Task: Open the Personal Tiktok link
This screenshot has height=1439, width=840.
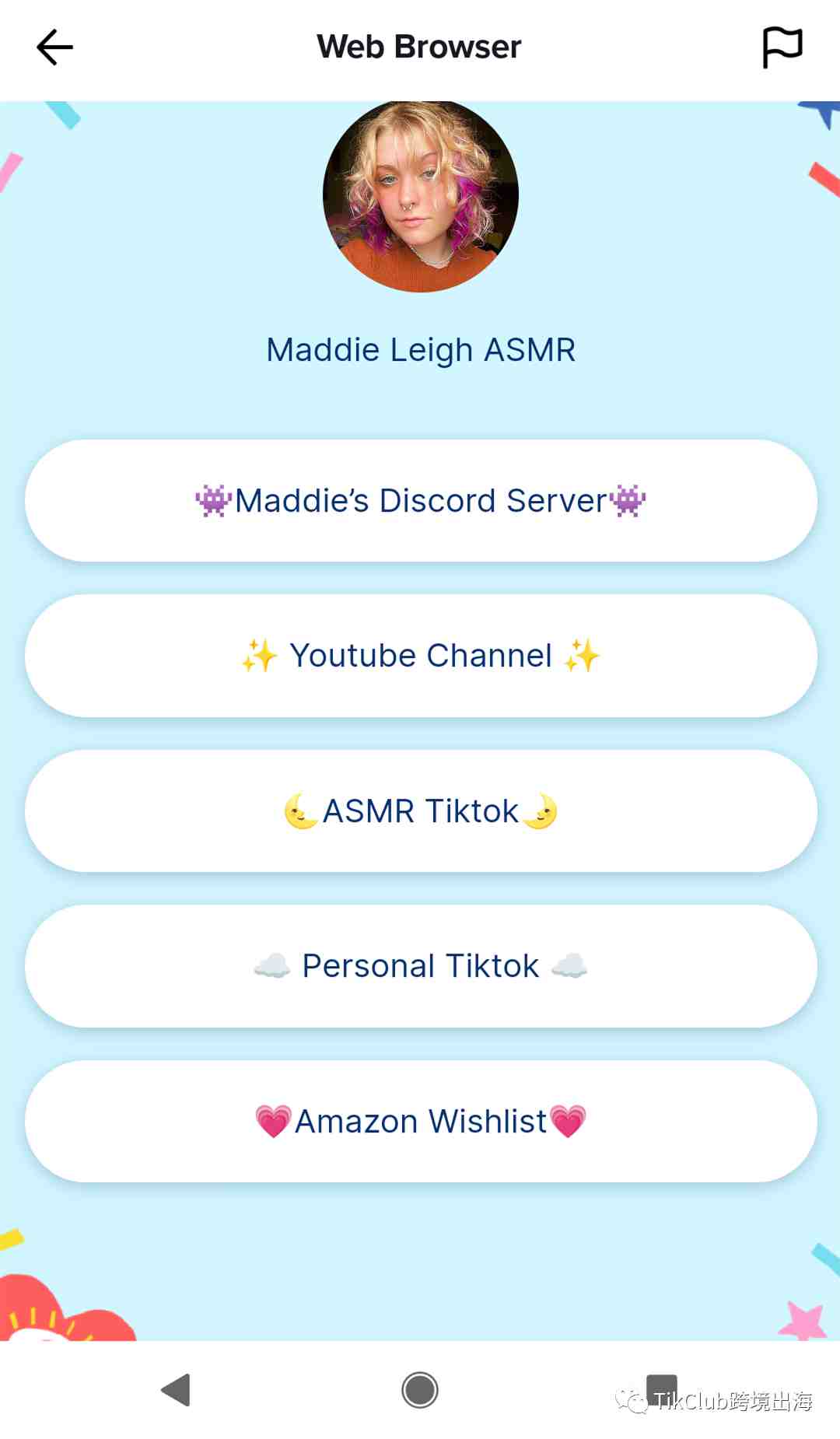Action: 421,966
